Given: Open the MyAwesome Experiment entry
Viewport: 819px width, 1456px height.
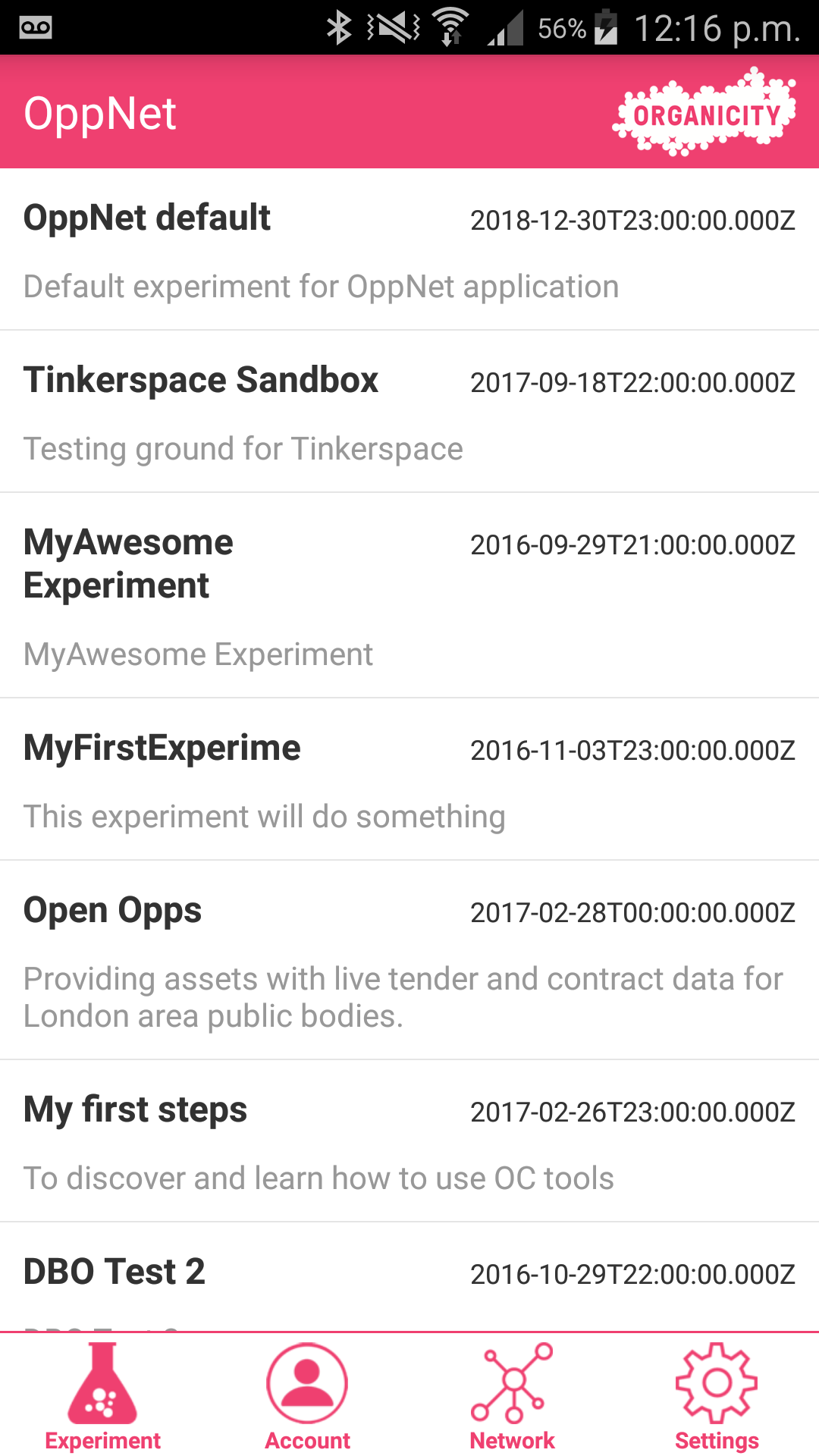Looking at the screenshot, I should tap(409, 595).
